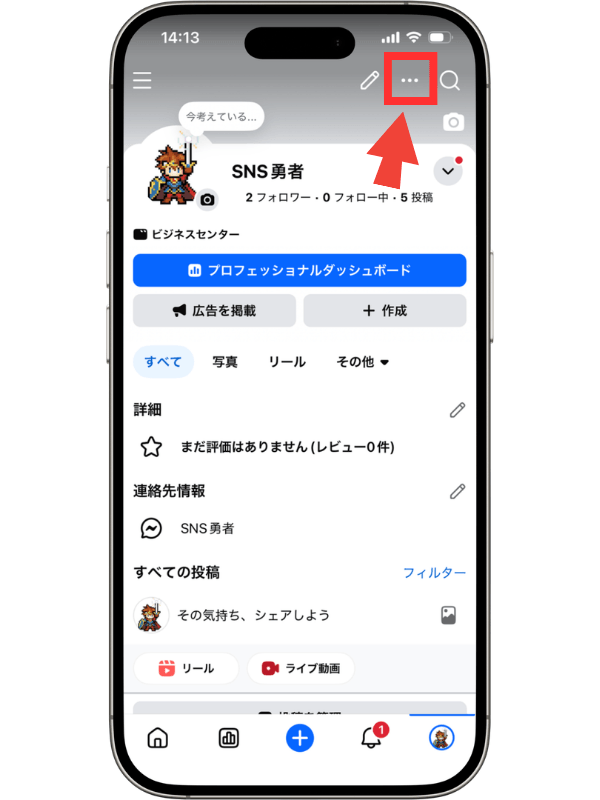Switch to the 写真 tab
This screenshot has height=800, width=600.
[x=225, y=362]
